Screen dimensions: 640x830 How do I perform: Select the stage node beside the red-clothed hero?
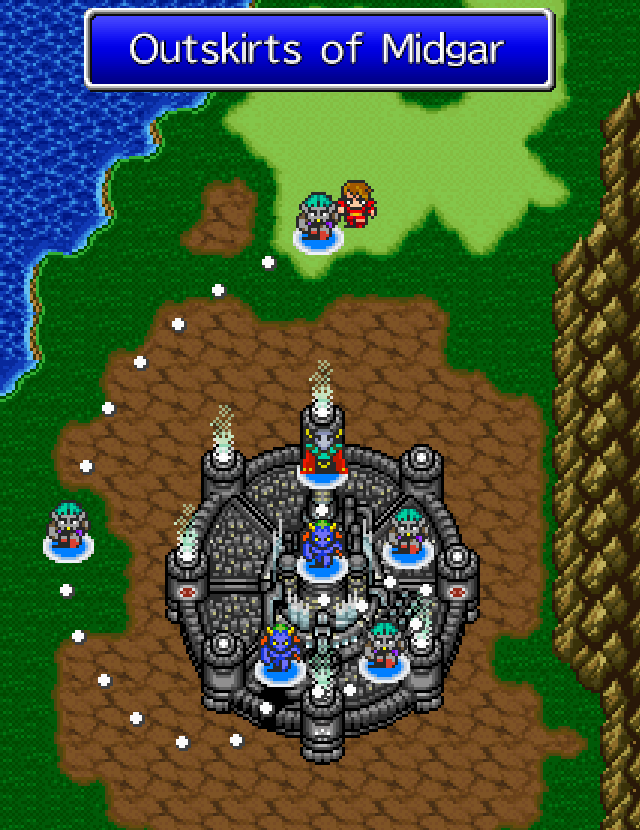point(317,221)
